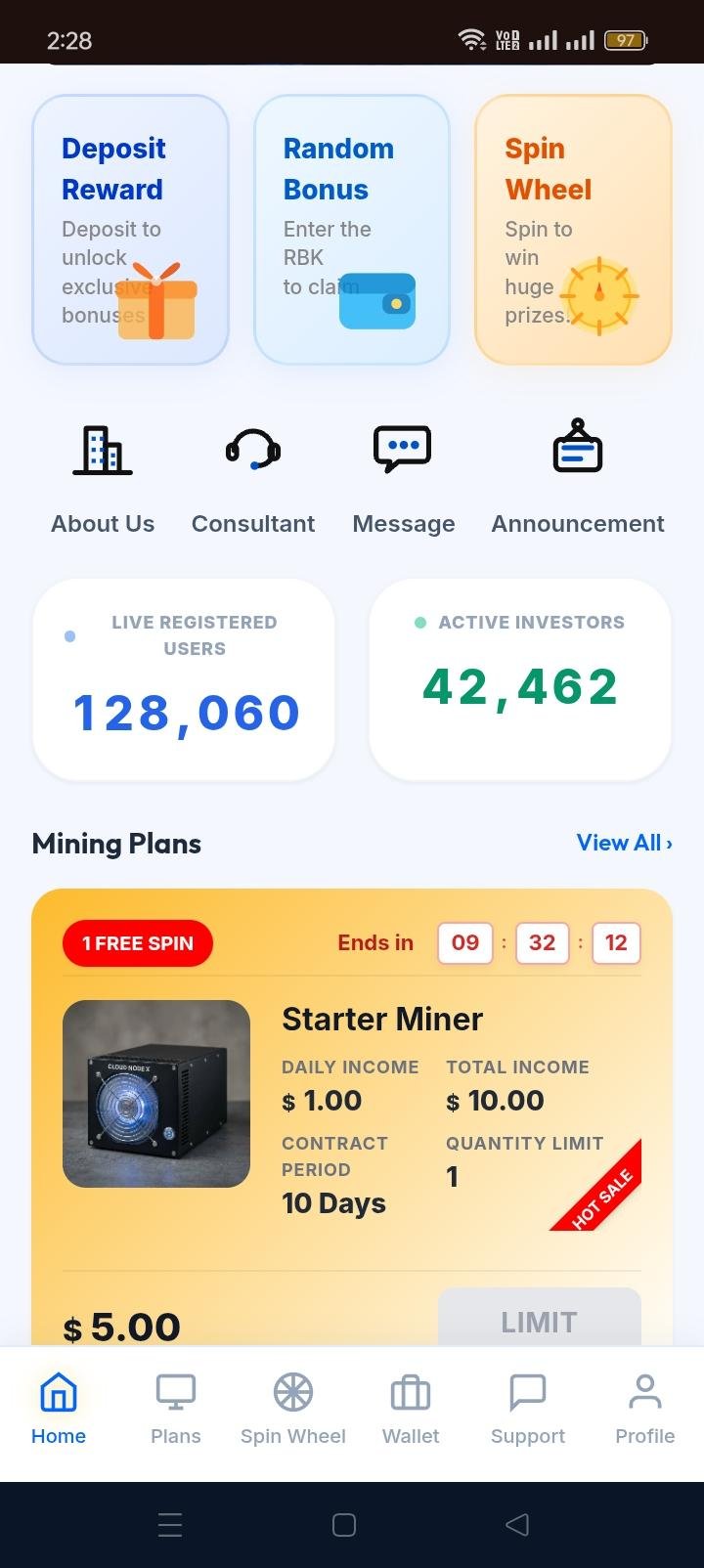This screenshot has height=1568, width=704.
Task: Tap View All mining plans
Action: 625,843
